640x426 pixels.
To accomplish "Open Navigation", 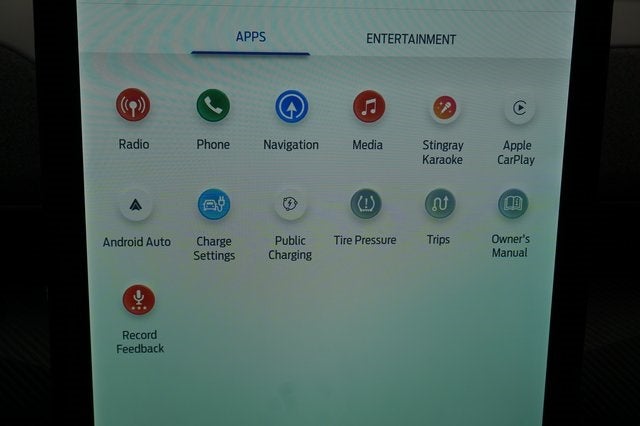I will pyautogui.click(x=291, y=106).
